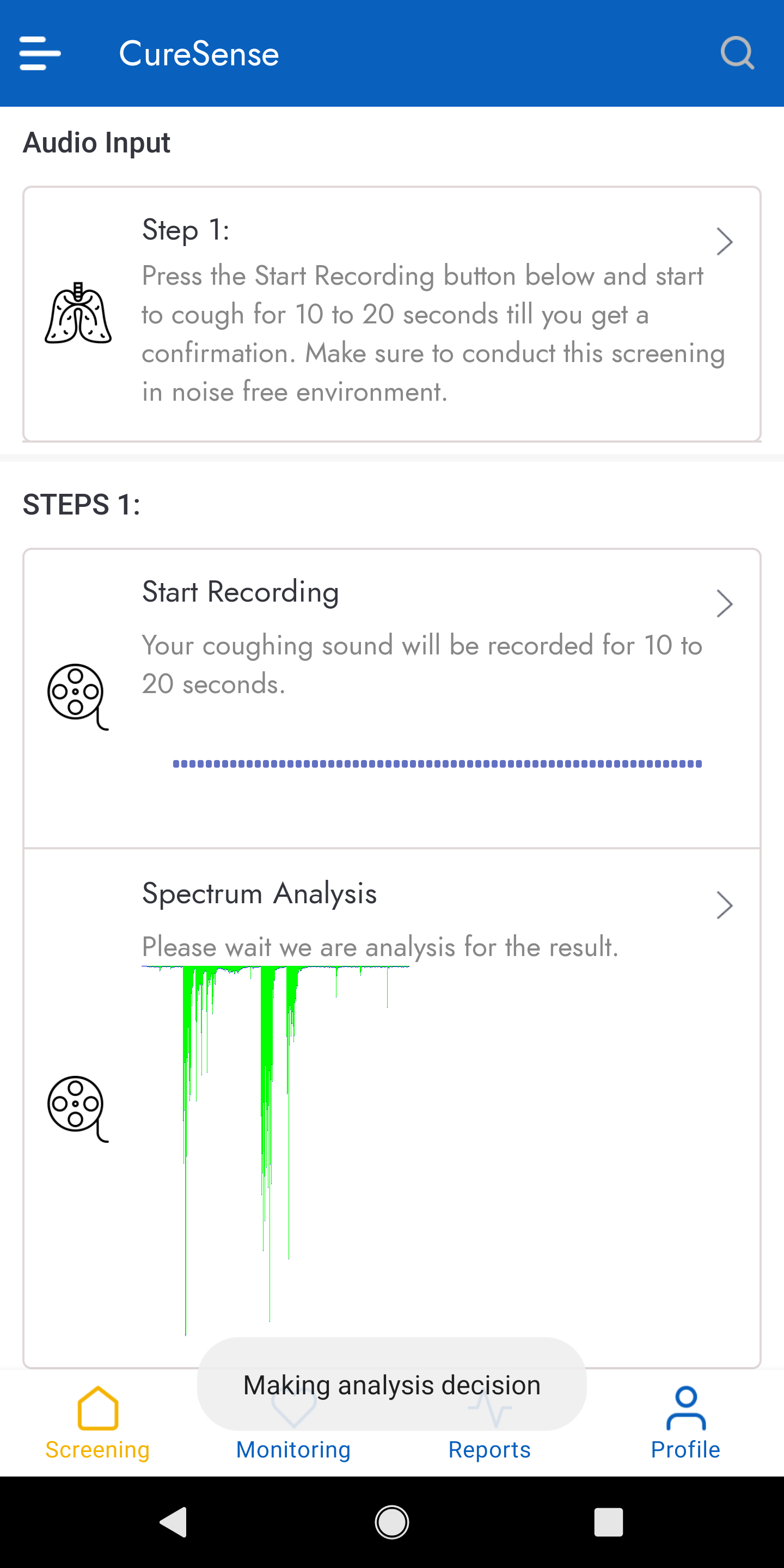Open the Step 1 instructions card
784x1568 pixels.
click(392, 314)
